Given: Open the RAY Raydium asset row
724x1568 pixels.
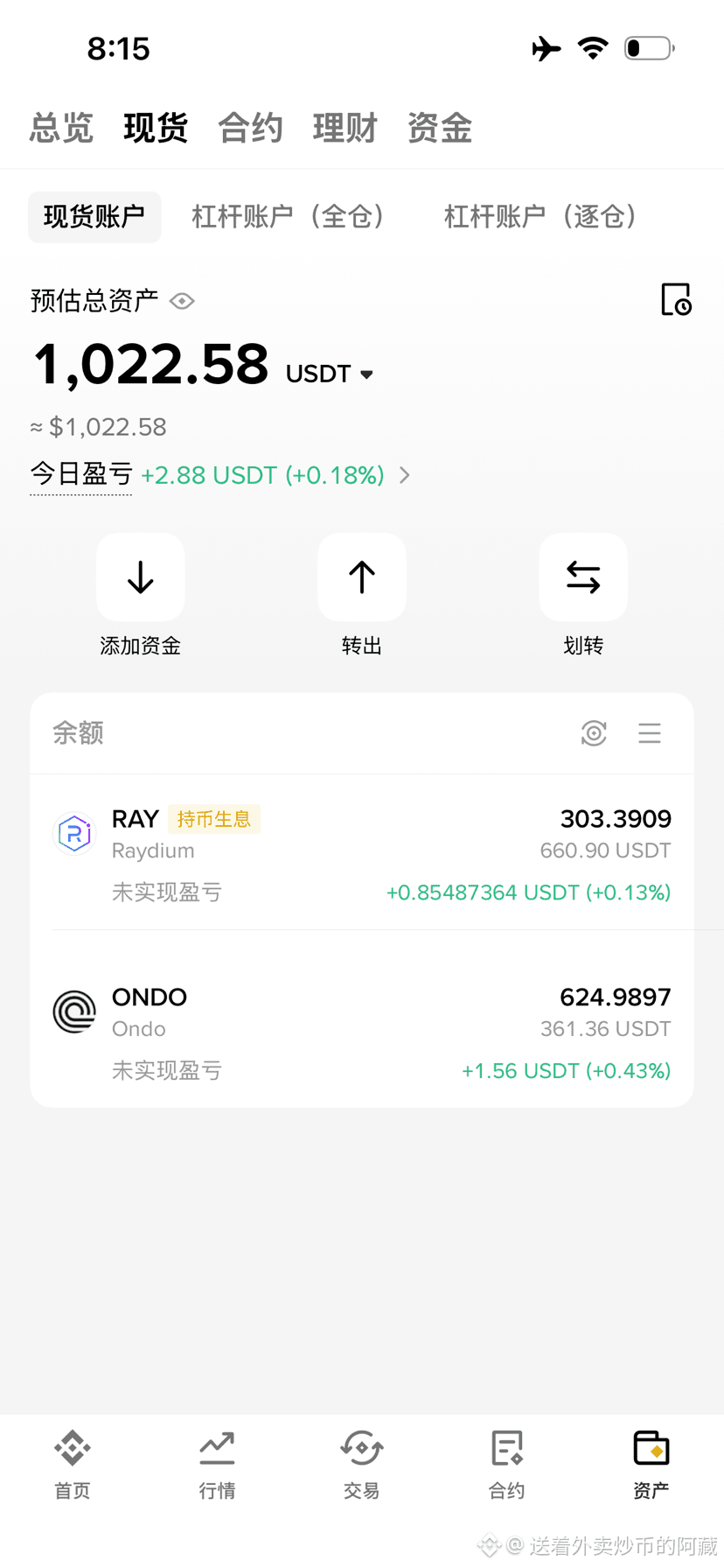Looking at the screenshot, I should click(x=362, y=854).
